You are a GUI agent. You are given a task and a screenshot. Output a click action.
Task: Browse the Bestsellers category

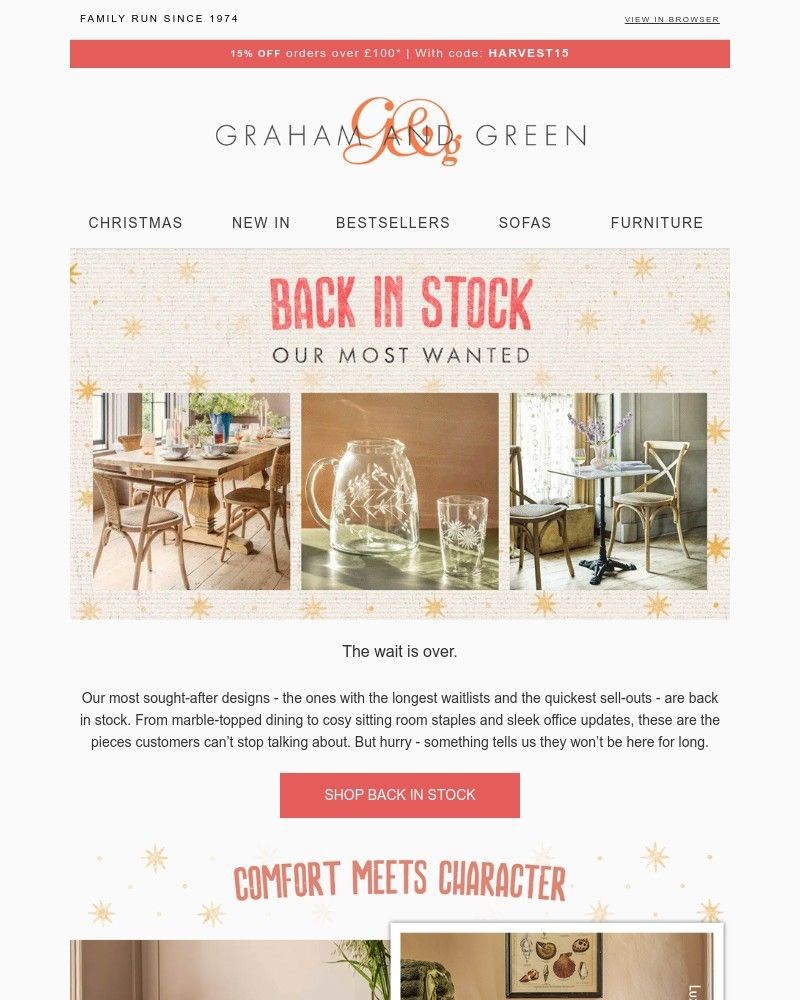393,223
